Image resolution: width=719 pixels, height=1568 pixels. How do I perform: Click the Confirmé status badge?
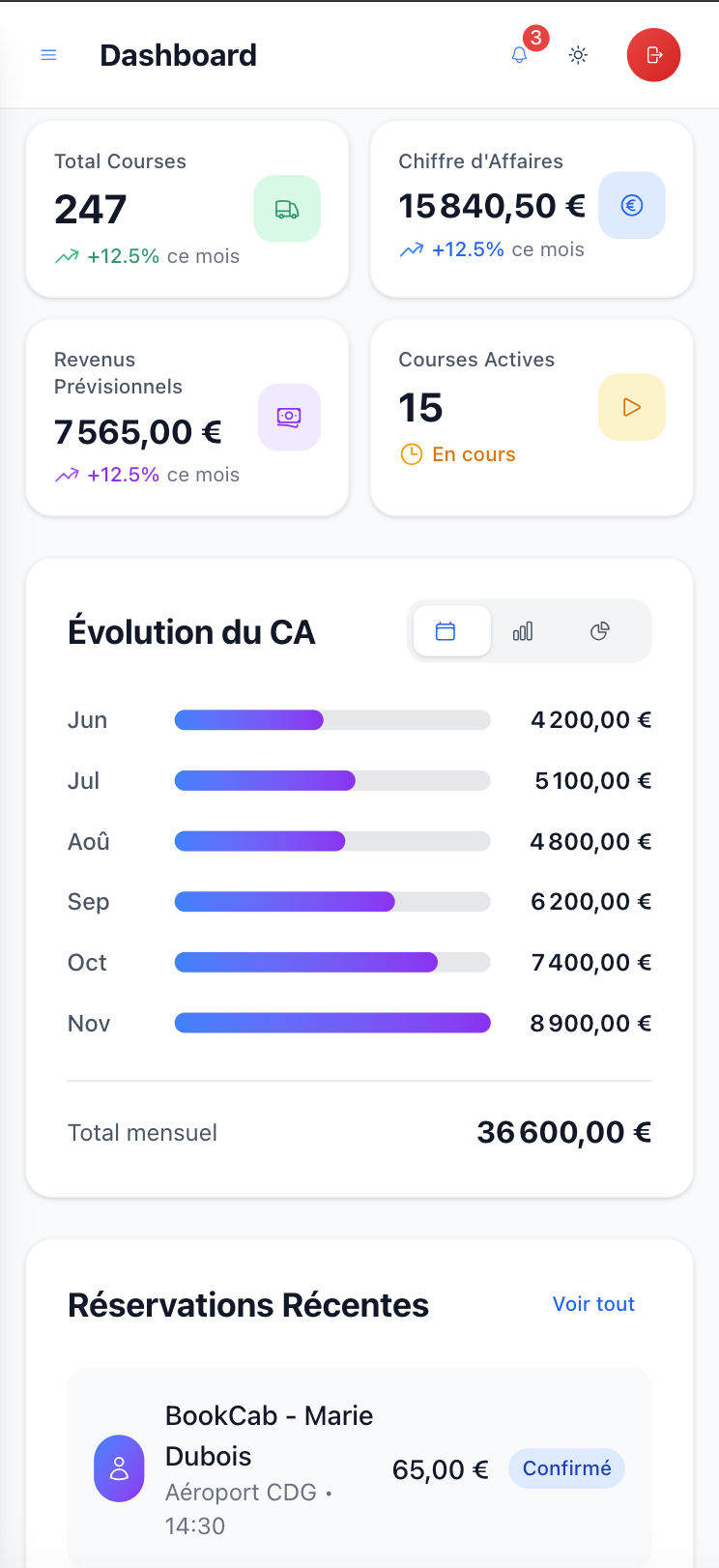(x=566, y=1468)
